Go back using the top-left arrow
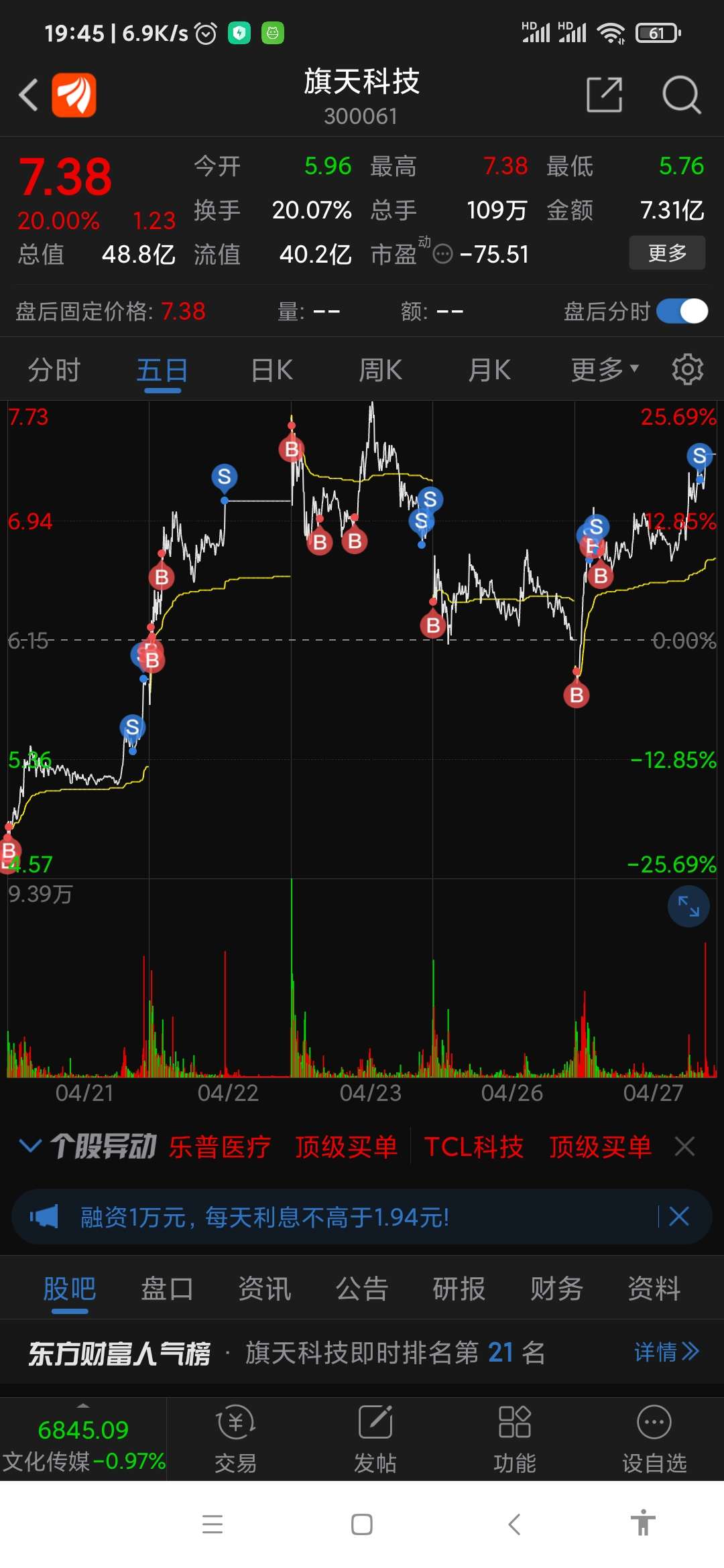The width and height of the screenshot is (724, 1568). [28, 94]
